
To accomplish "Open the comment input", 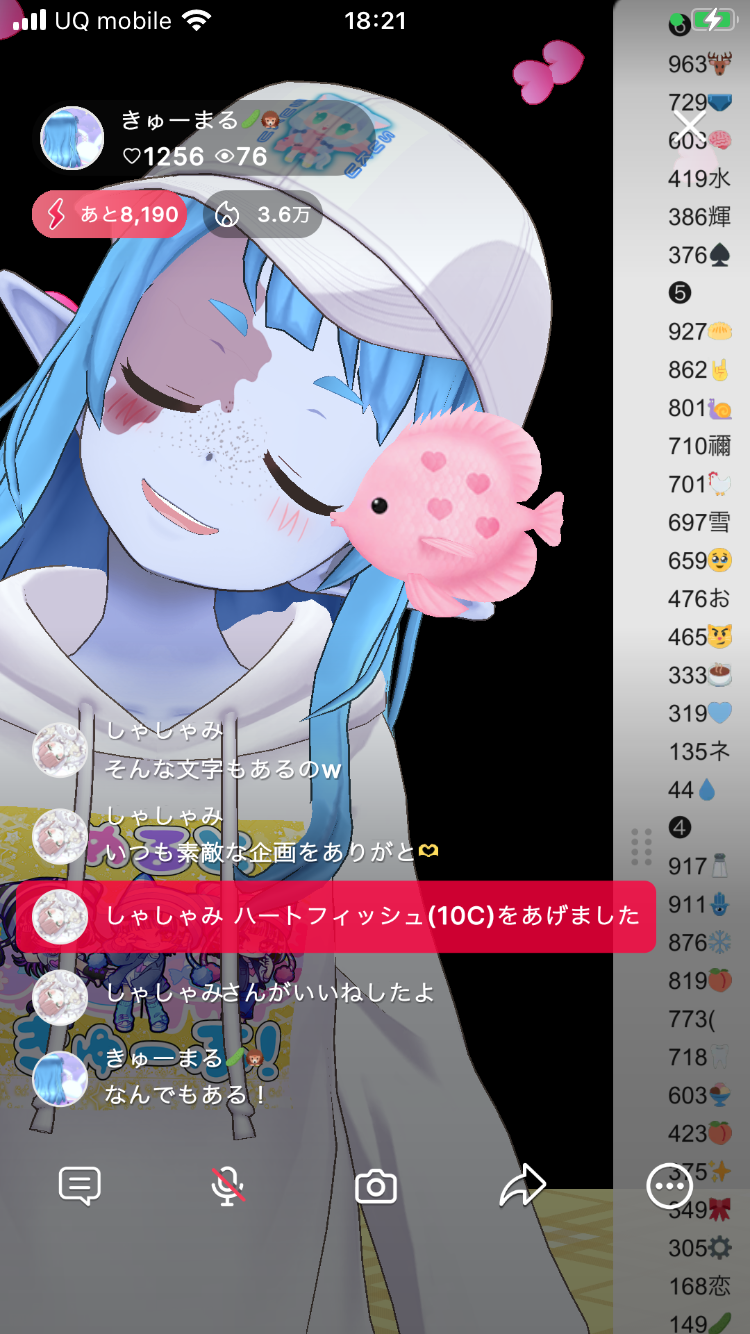I will click(80, 1186).
